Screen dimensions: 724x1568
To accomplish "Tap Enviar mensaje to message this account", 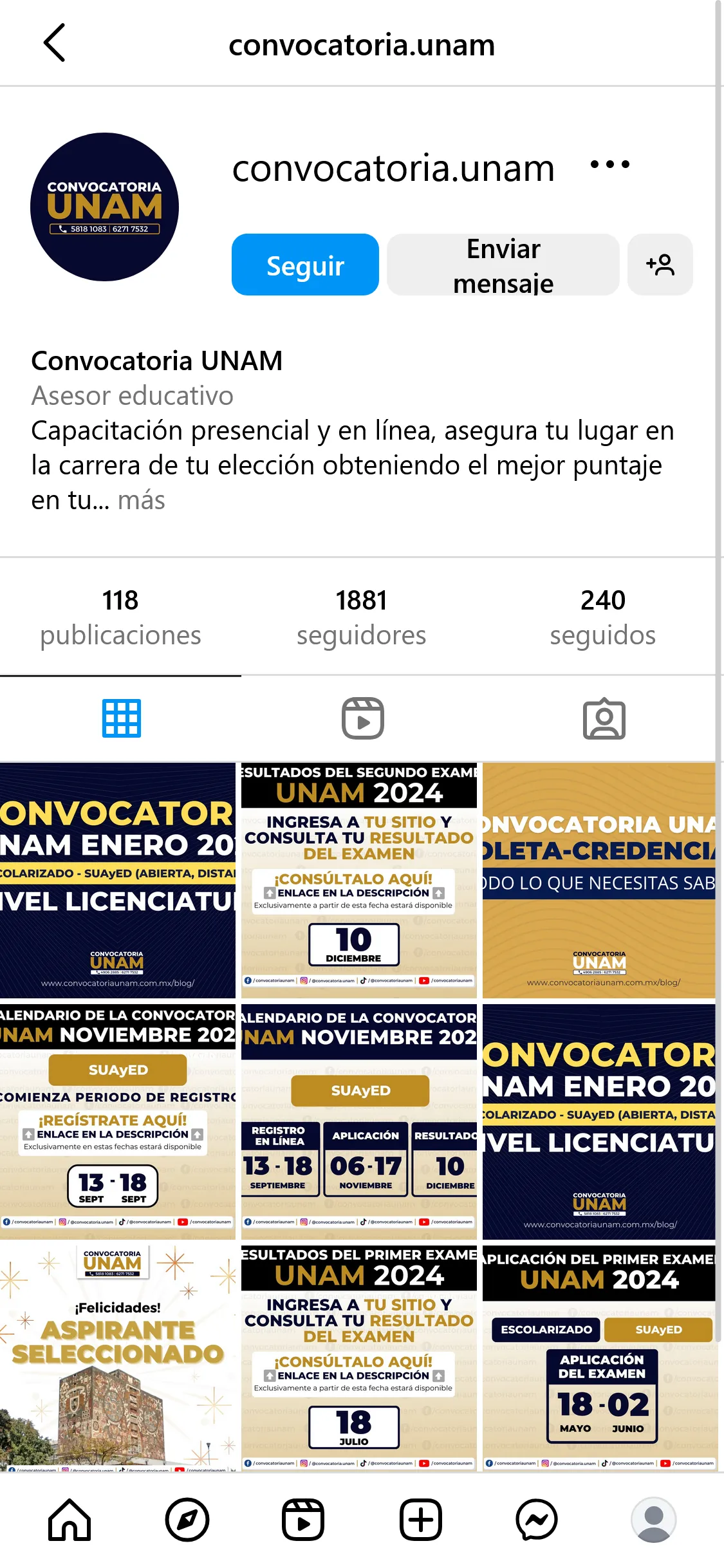I will [503, 265].
